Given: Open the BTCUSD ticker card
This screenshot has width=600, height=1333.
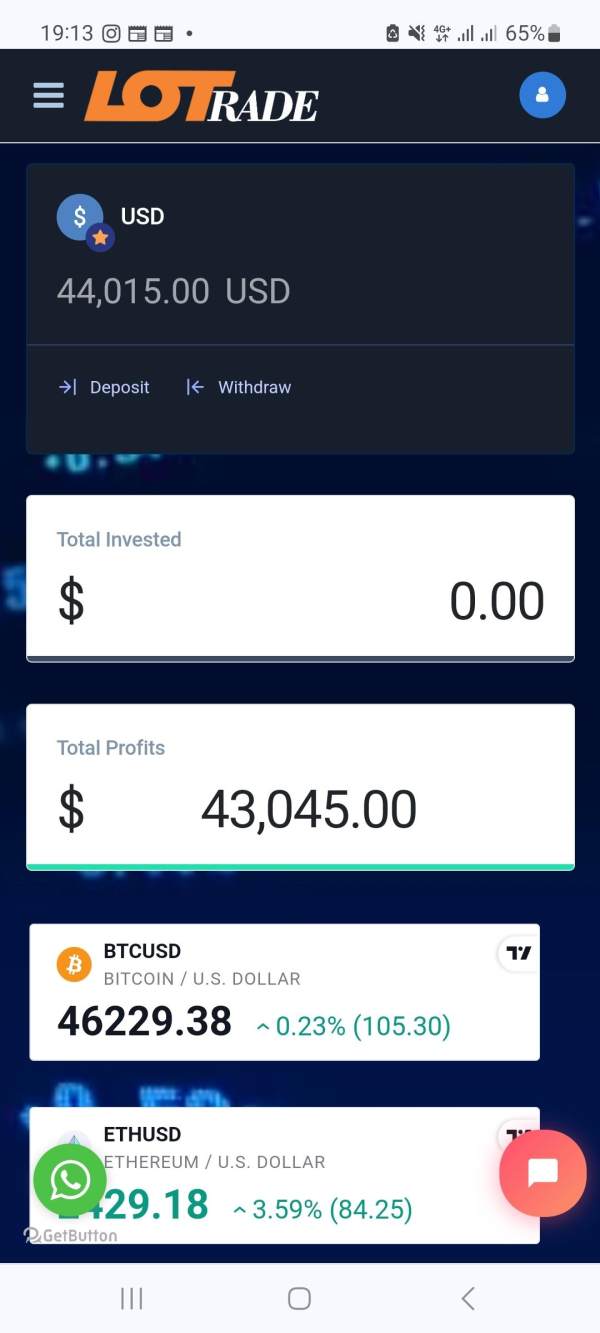Looking at the screenshot, I should (285, 992).
